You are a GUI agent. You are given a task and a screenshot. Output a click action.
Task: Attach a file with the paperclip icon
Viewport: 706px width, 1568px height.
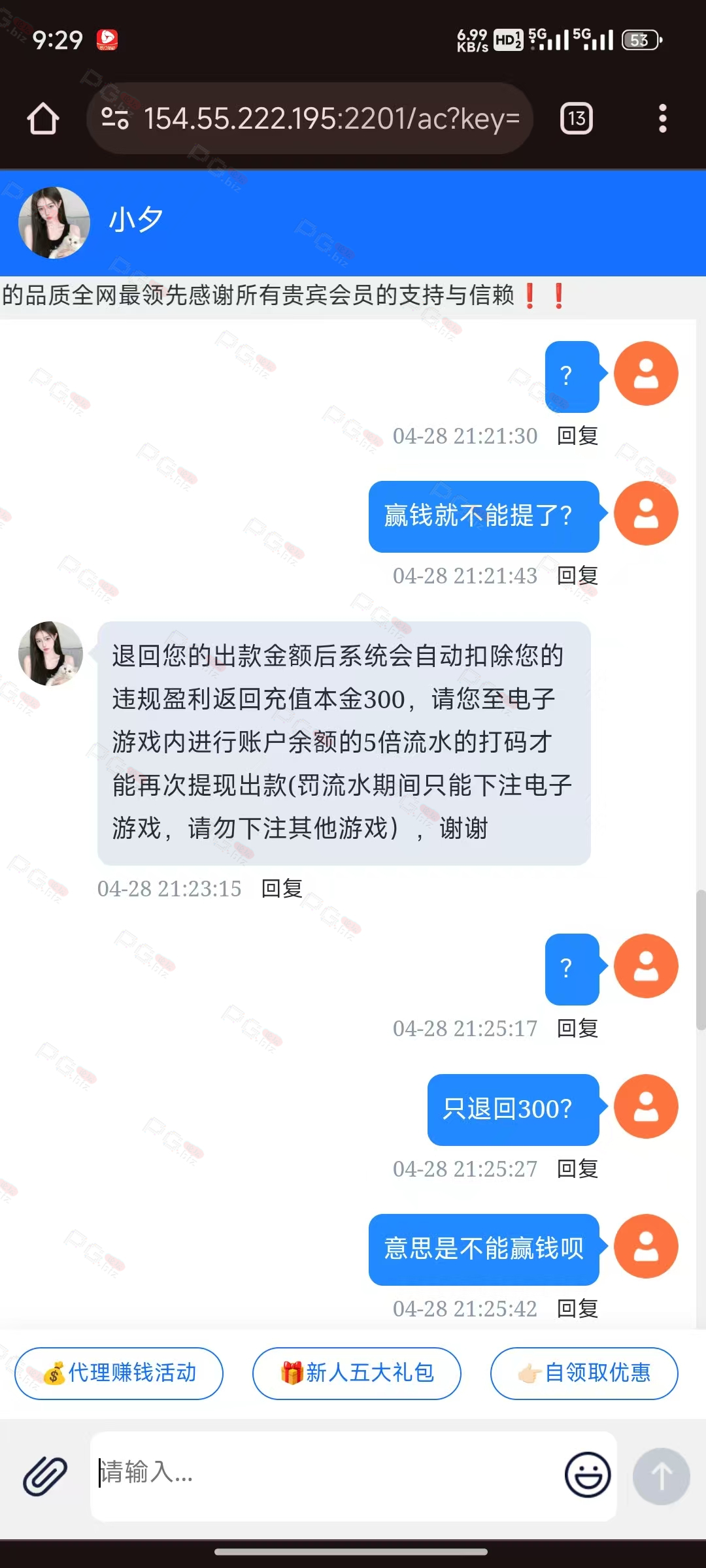click(45, 1476)
